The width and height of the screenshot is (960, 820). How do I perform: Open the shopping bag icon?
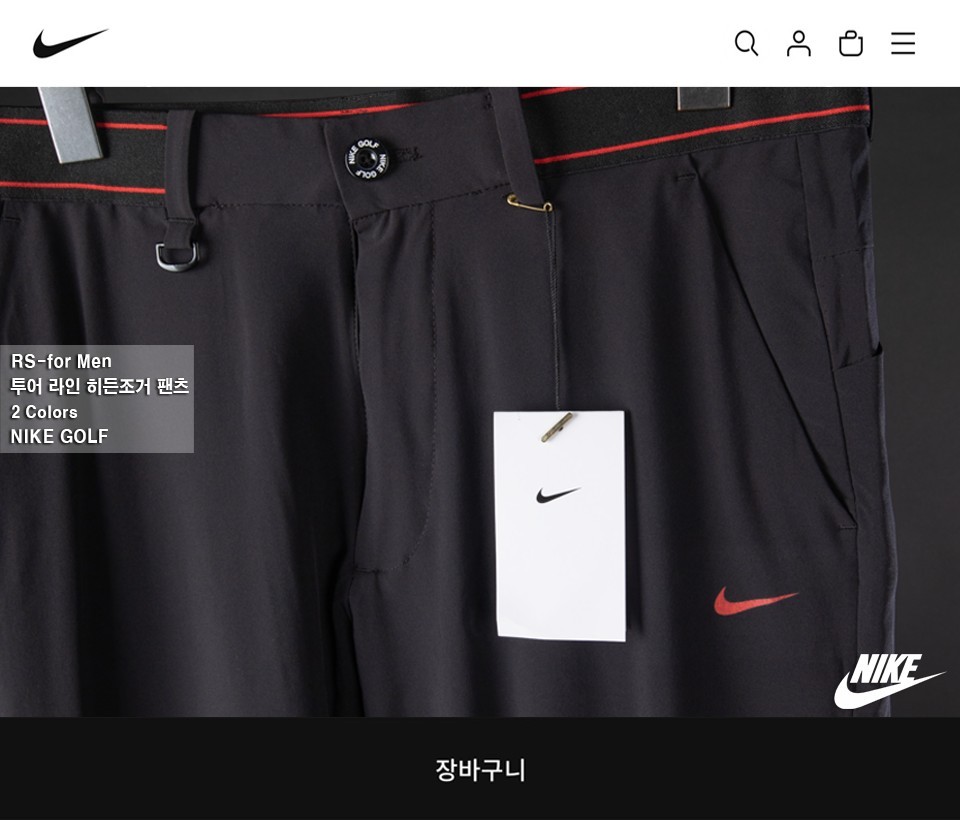coord(851,43)
